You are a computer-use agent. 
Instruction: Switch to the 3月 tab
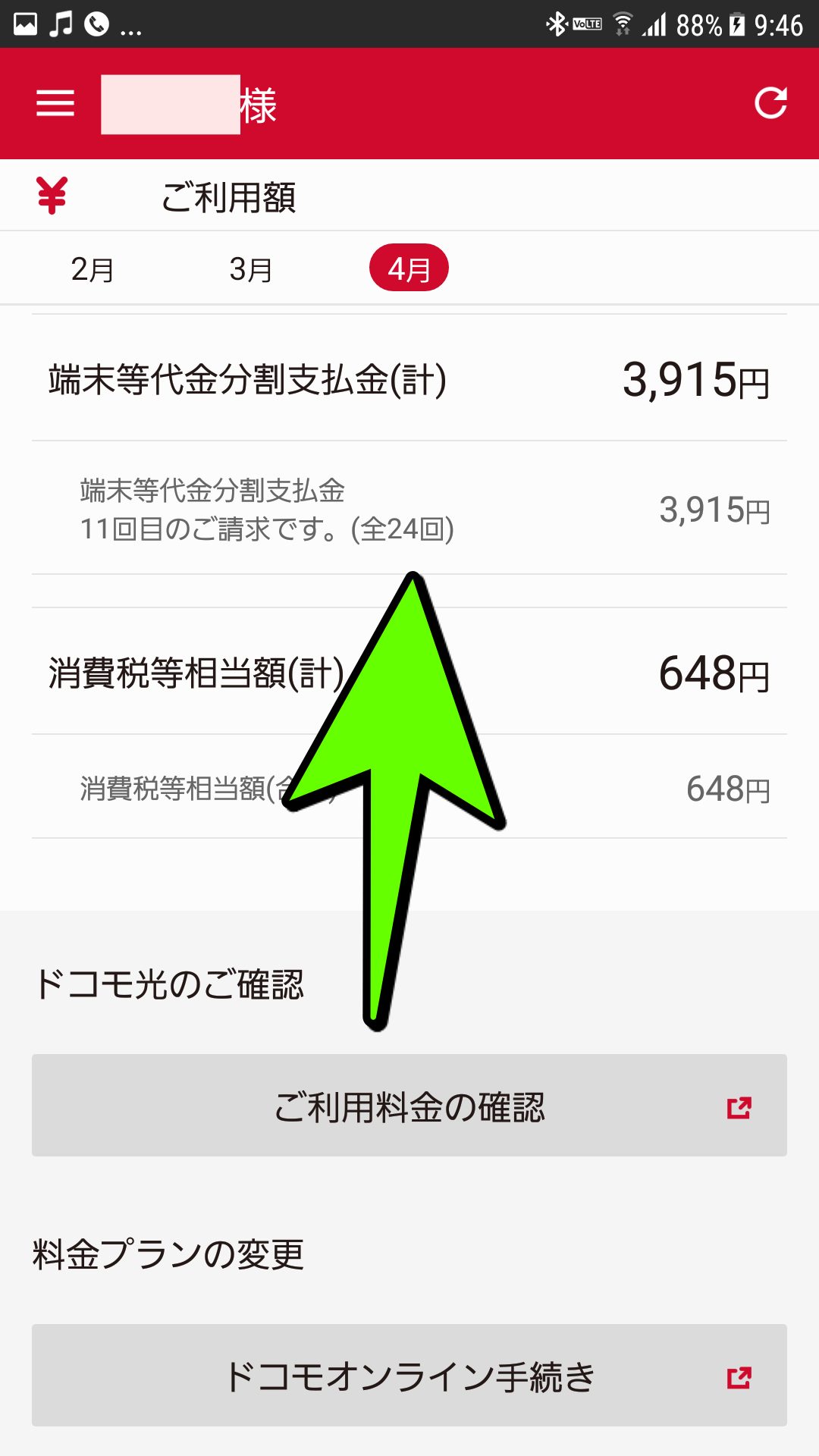pyautogui.click(x=251, y=268)
